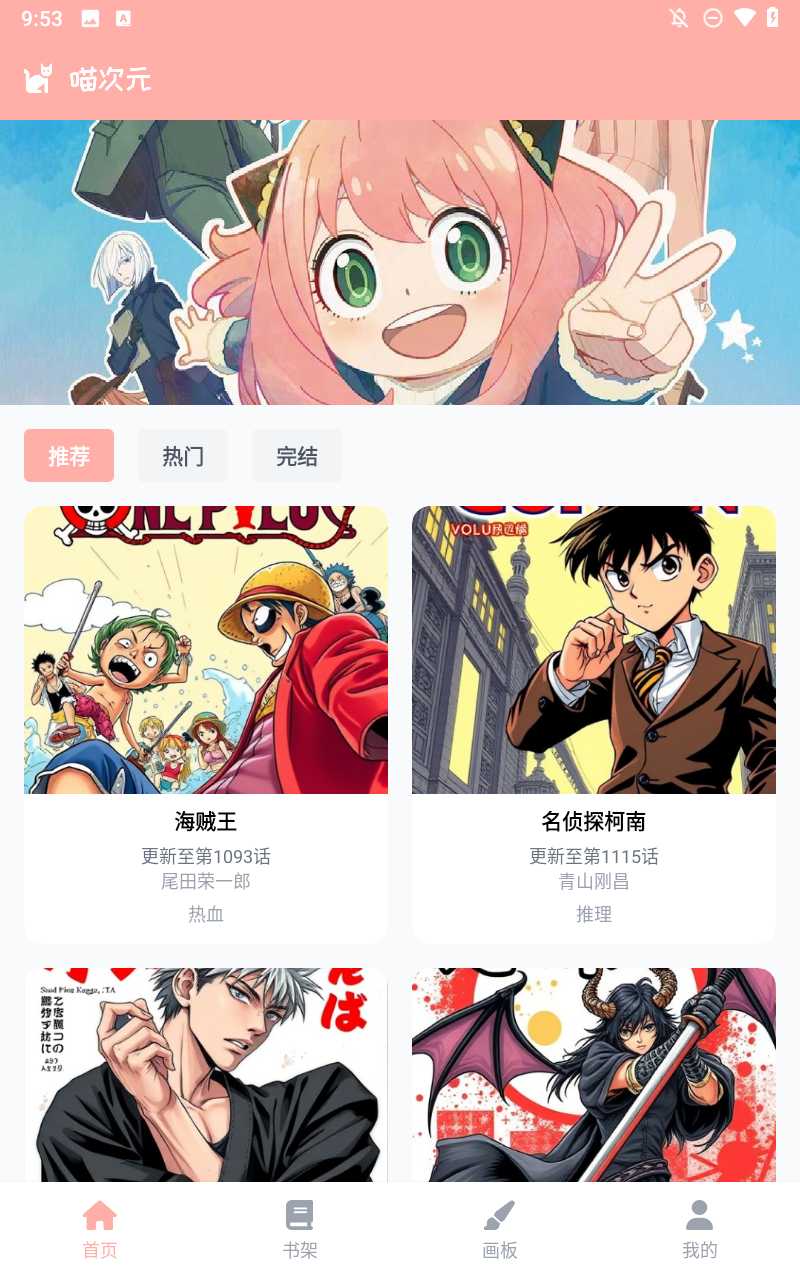Show 完结 completed comics
The height and width of the screenshot is (1280, 800).
pos(297,456)
